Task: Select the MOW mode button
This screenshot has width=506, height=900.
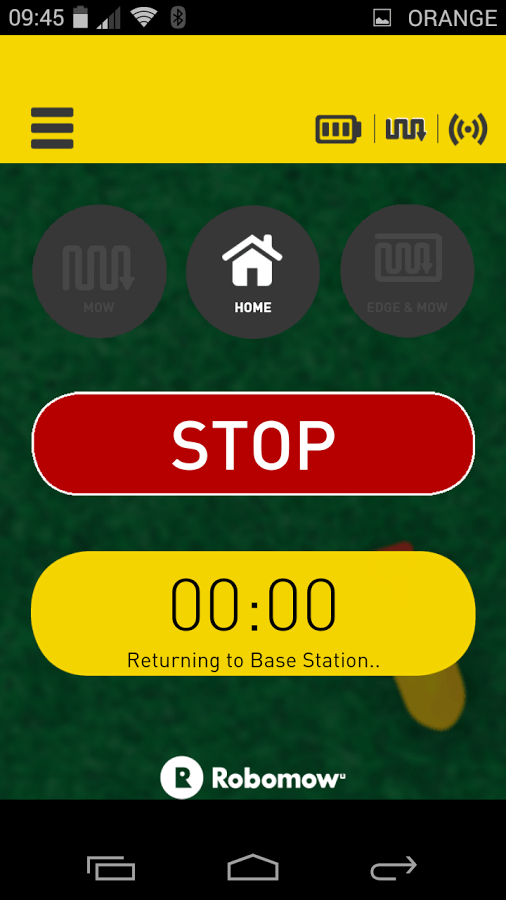Action: tap(99, 271)
